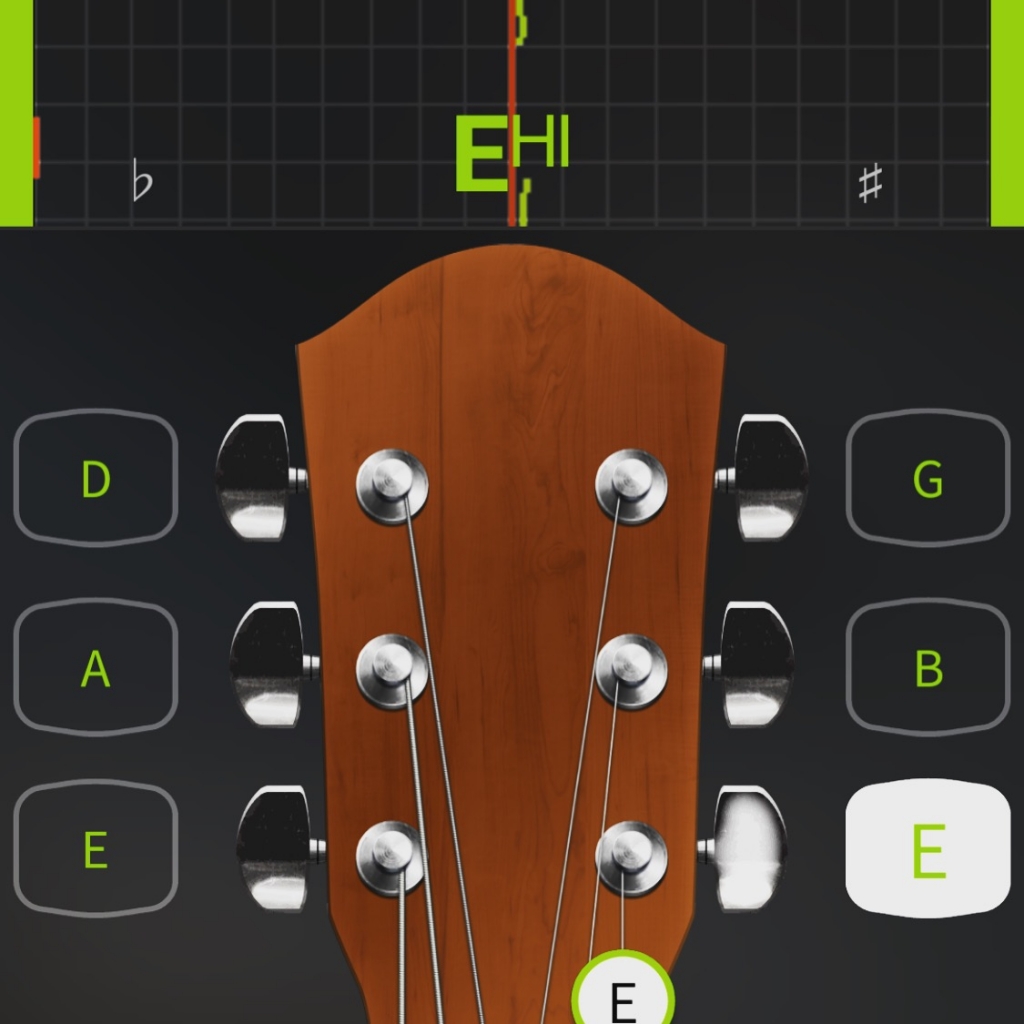Choose the low E string button
This screenshot has width=1024, height=1024.
click(x=95, y=849)
